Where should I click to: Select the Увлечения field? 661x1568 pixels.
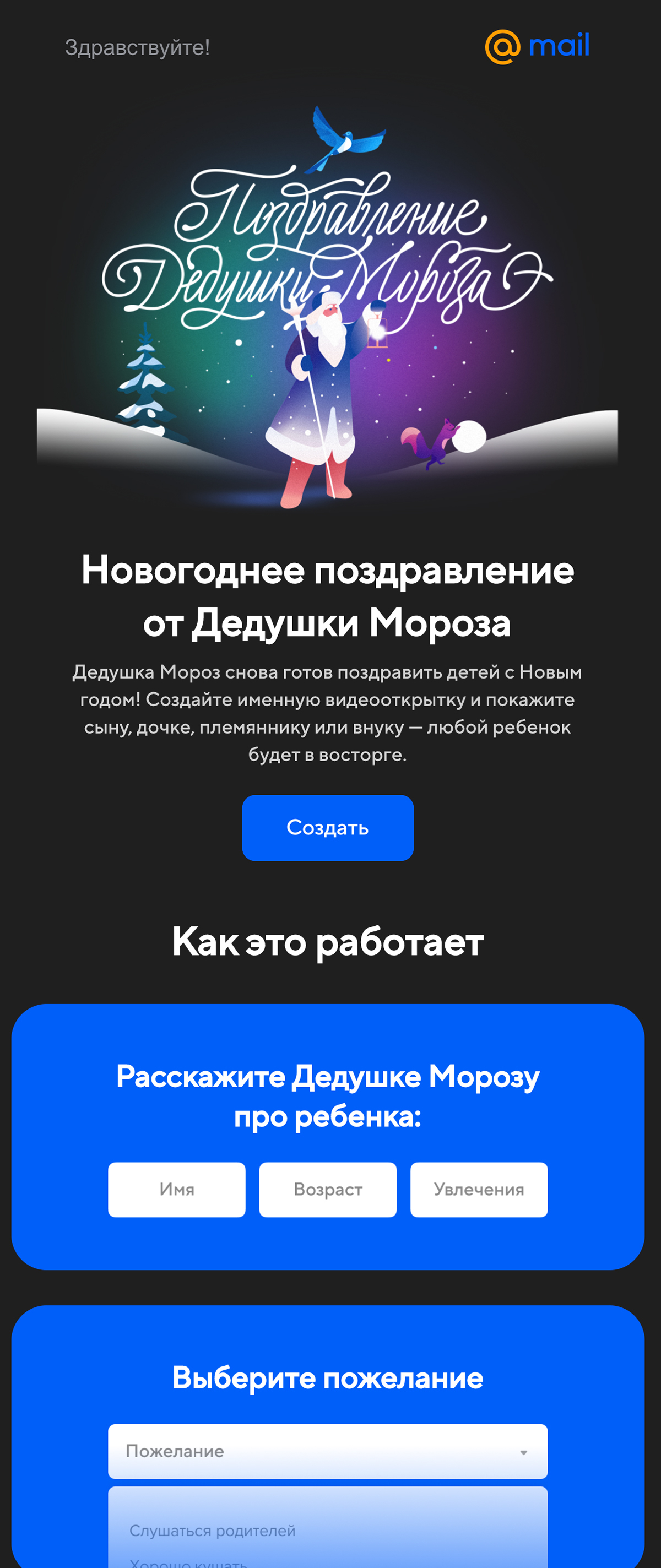click(x=479, y=1190)
